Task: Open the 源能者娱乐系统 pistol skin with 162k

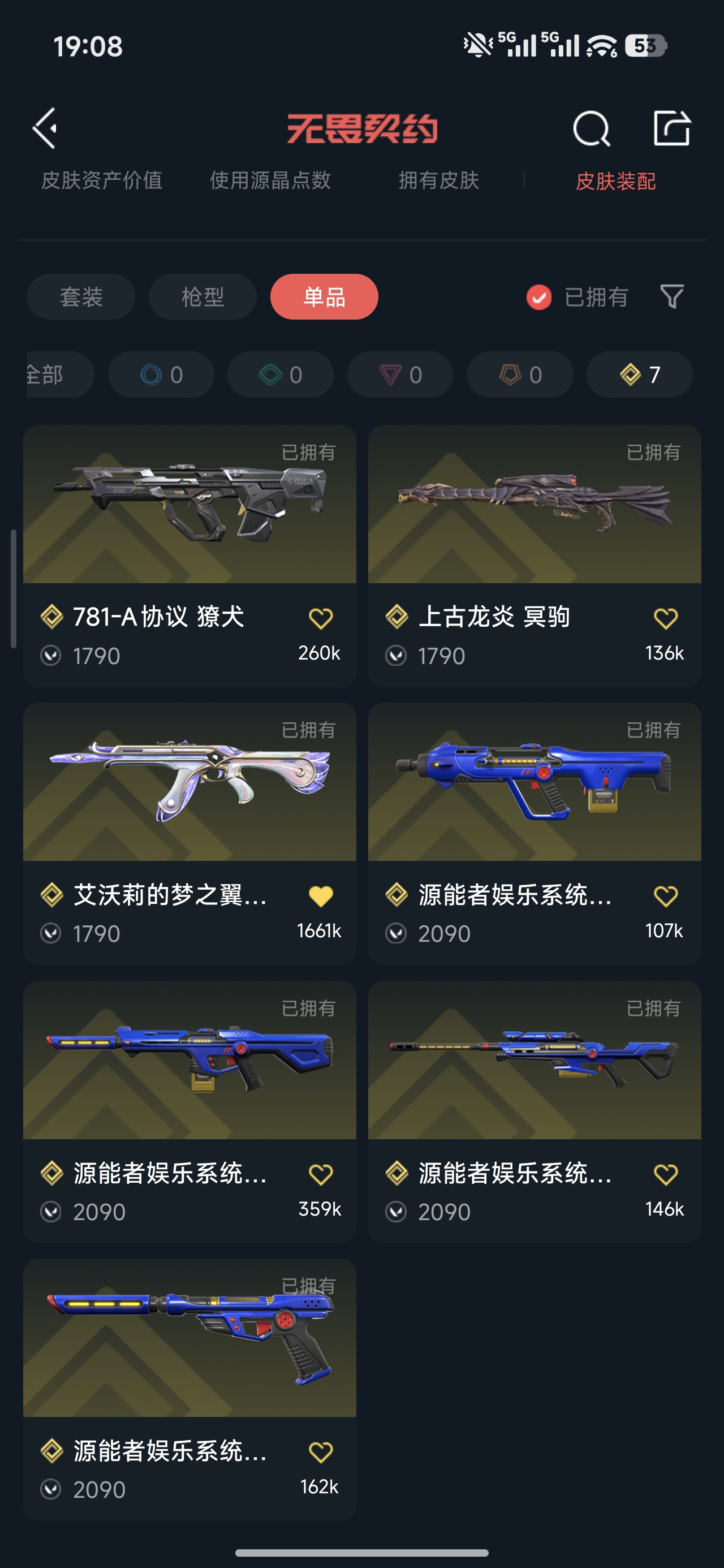Action: click(189, 1339)
